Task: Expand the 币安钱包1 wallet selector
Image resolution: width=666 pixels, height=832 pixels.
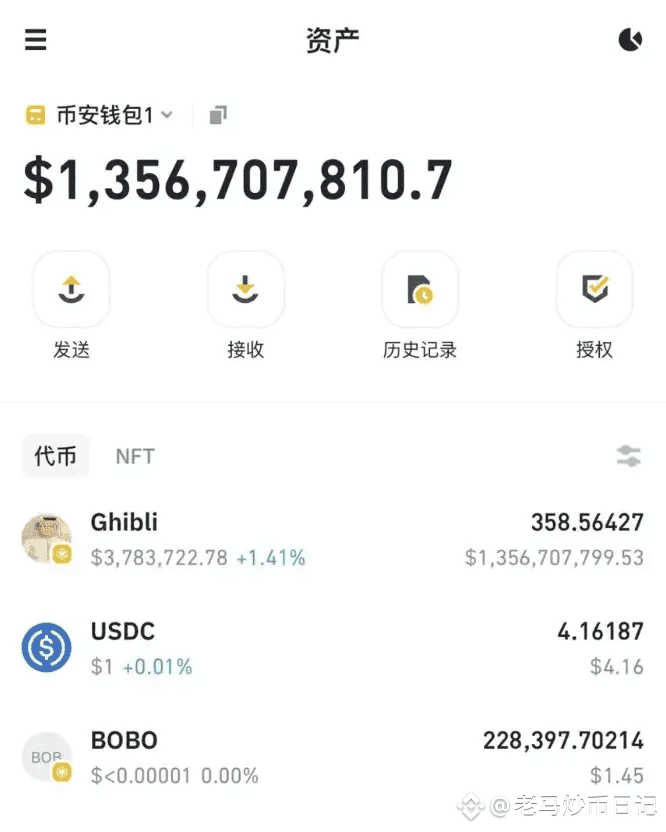Action: (x=100, y=116)
